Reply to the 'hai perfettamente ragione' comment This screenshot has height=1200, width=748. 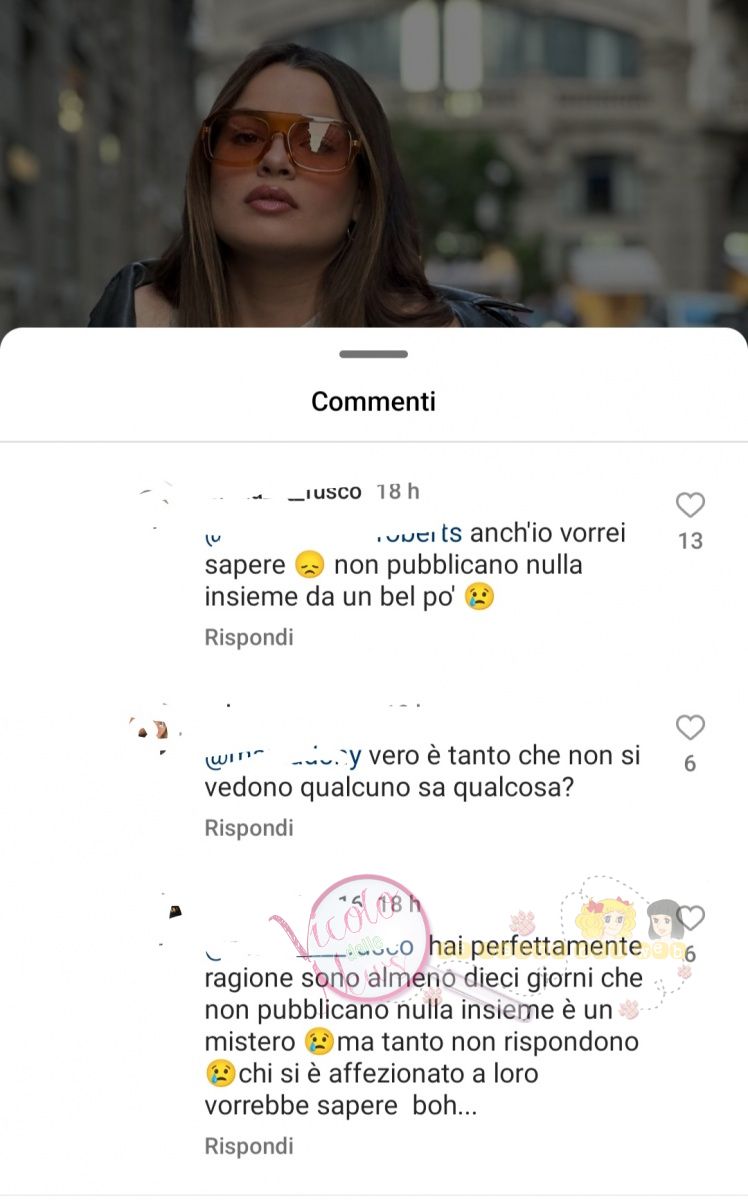[249, 1146]
